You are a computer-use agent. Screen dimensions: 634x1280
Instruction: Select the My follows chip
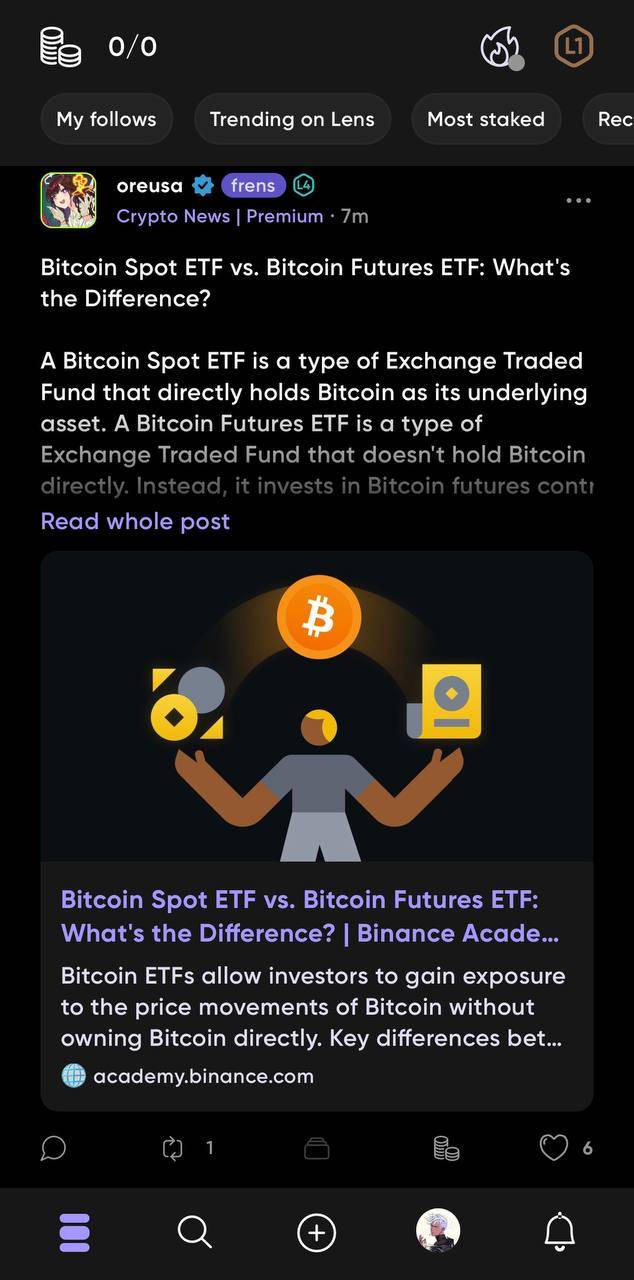(x=106, y=119)
